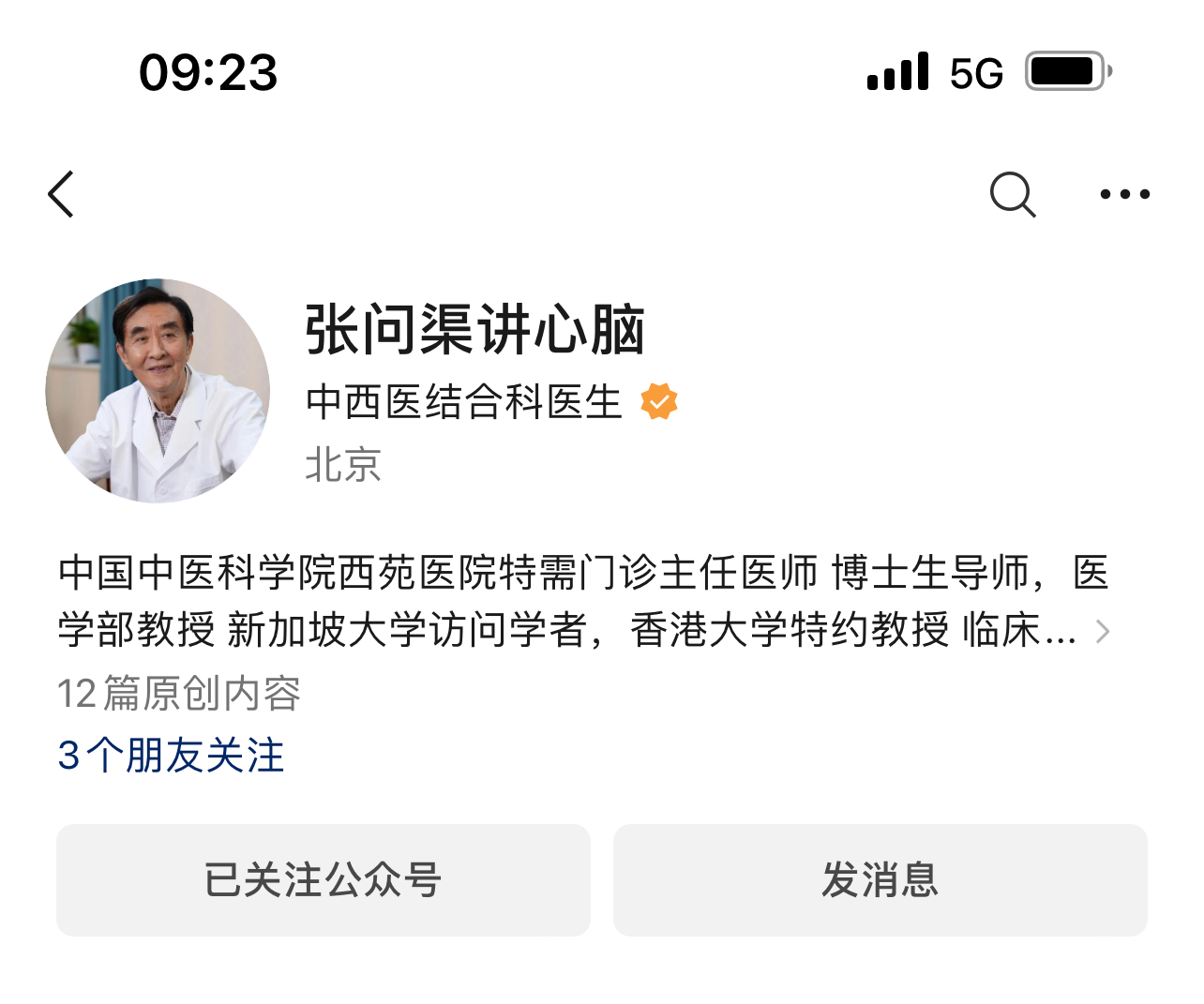View the account's profile picture

[158, 391]
